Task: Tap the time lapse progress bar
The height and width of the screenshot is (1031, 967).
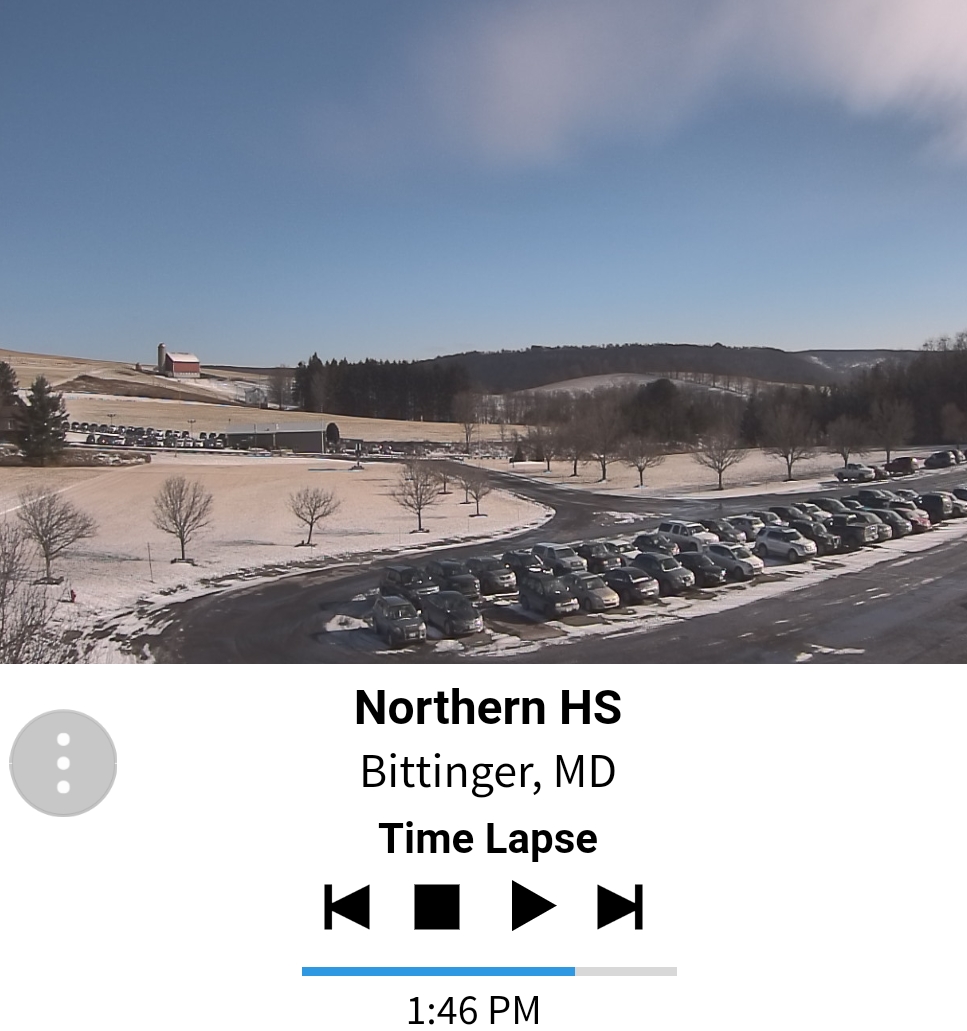Action: (x=489, y=971)
